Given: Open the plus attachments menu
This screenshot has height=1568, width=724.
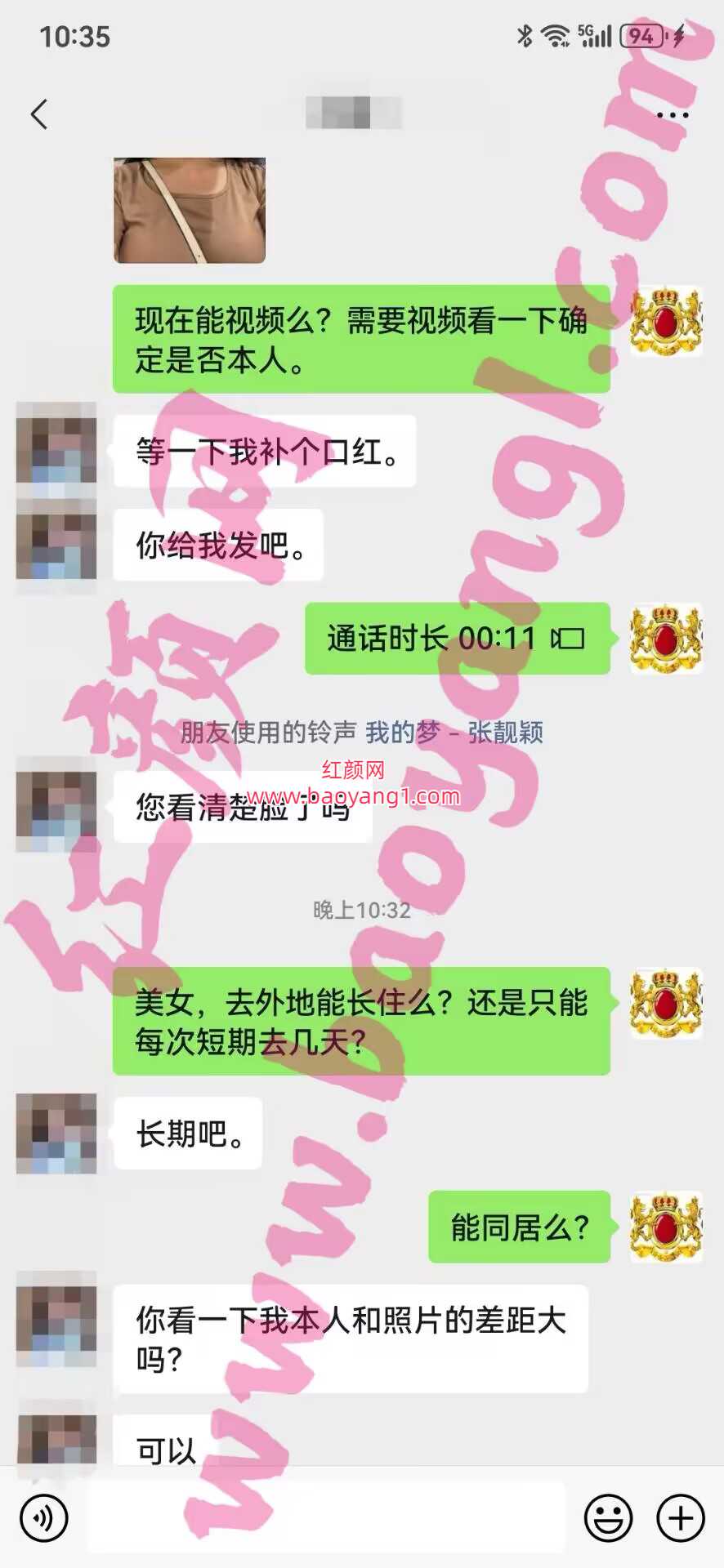Looking at the screenshot, I should [x=681, y=1518].
